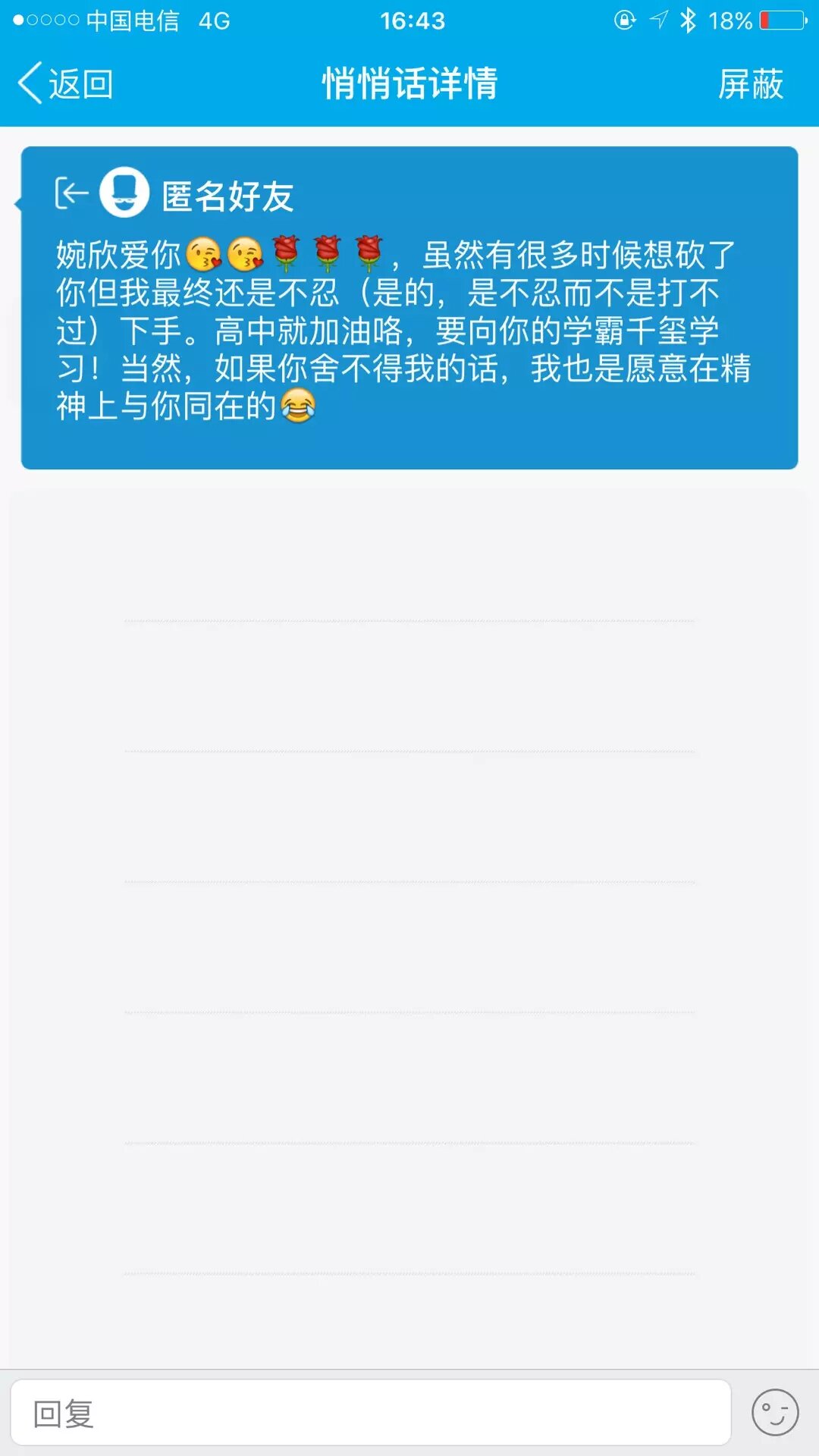Tap 屏蔽 to block this sender

[750, 83]
